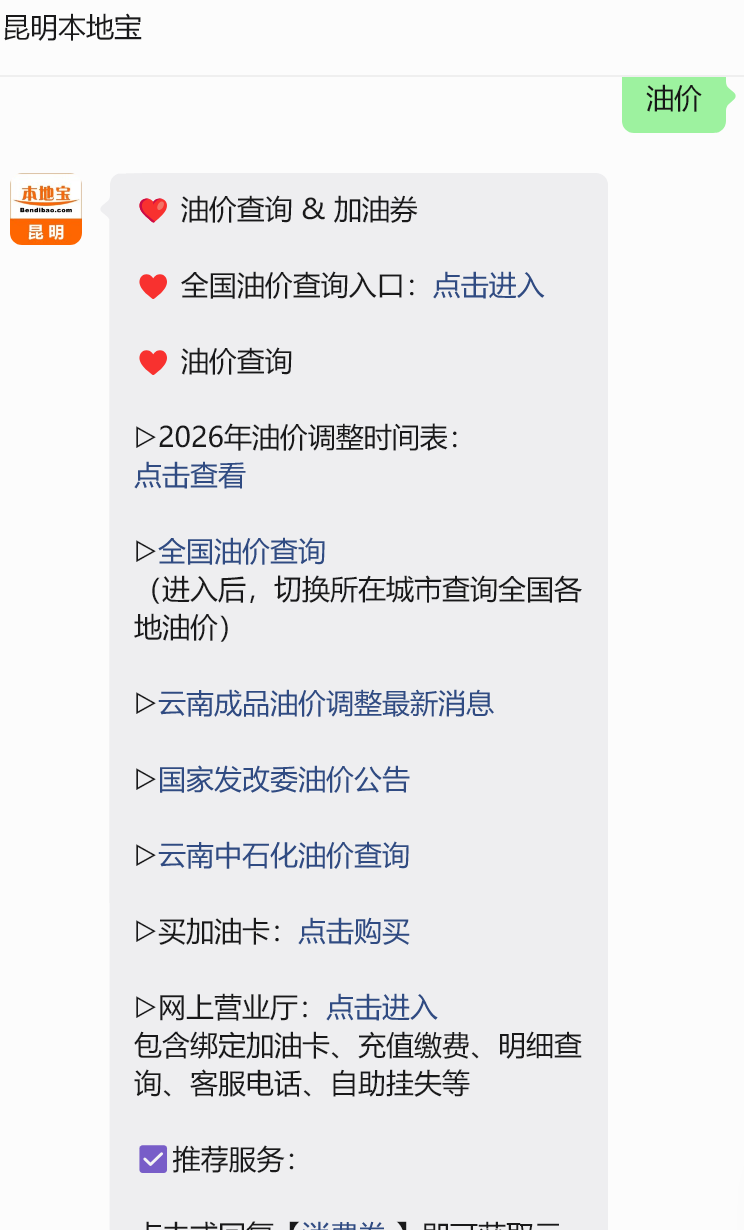Click the triangle marker before 买加油卡

(x=143, y=932)
